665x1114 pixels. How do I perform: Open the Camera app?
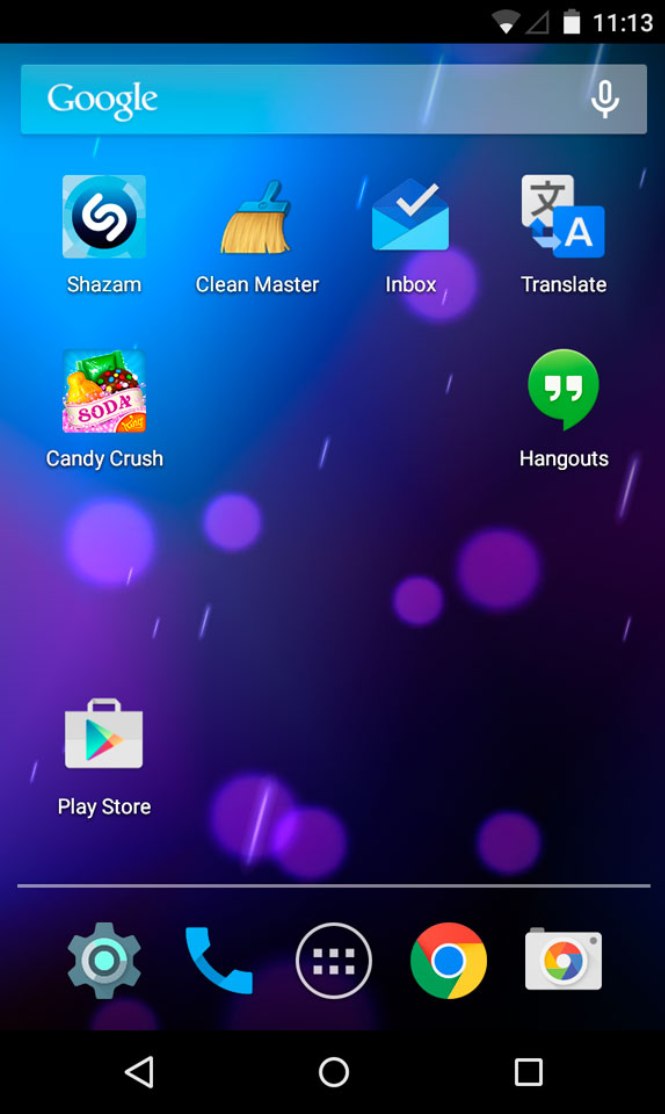pos(563,960)
